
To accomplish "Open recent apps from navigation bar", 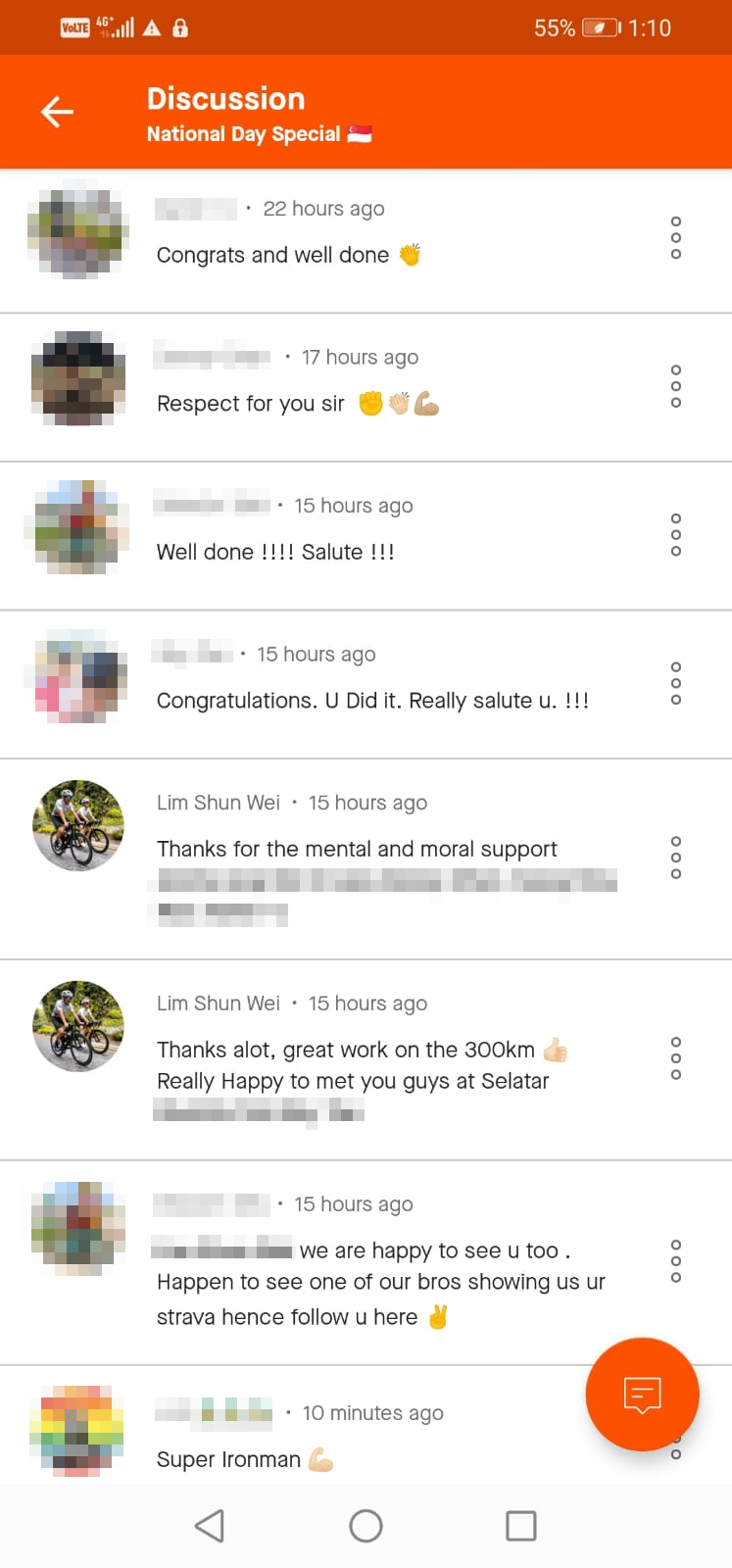I will click(x=520, y=1526).
